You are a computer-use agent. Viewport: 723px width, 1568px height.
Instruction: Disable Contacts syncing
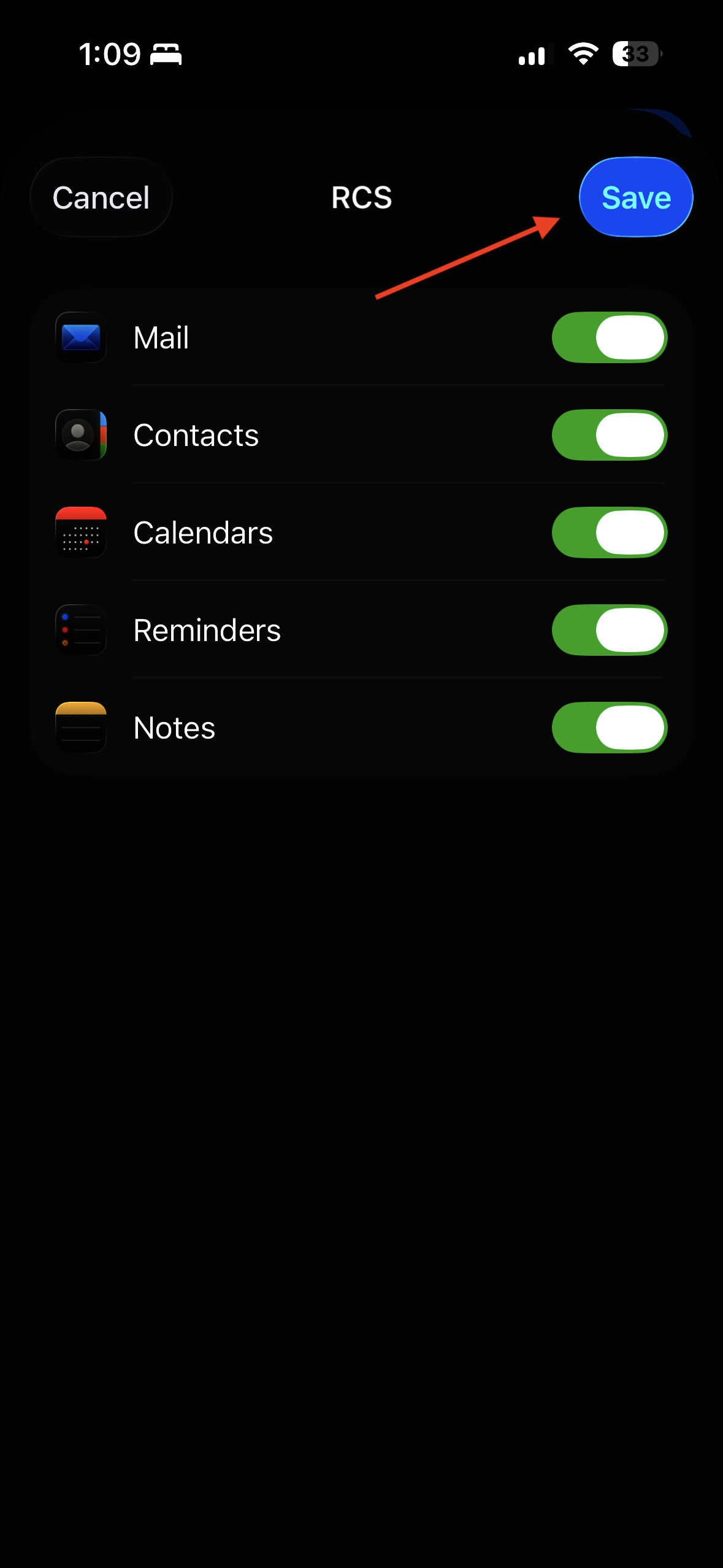coord(609,436)
